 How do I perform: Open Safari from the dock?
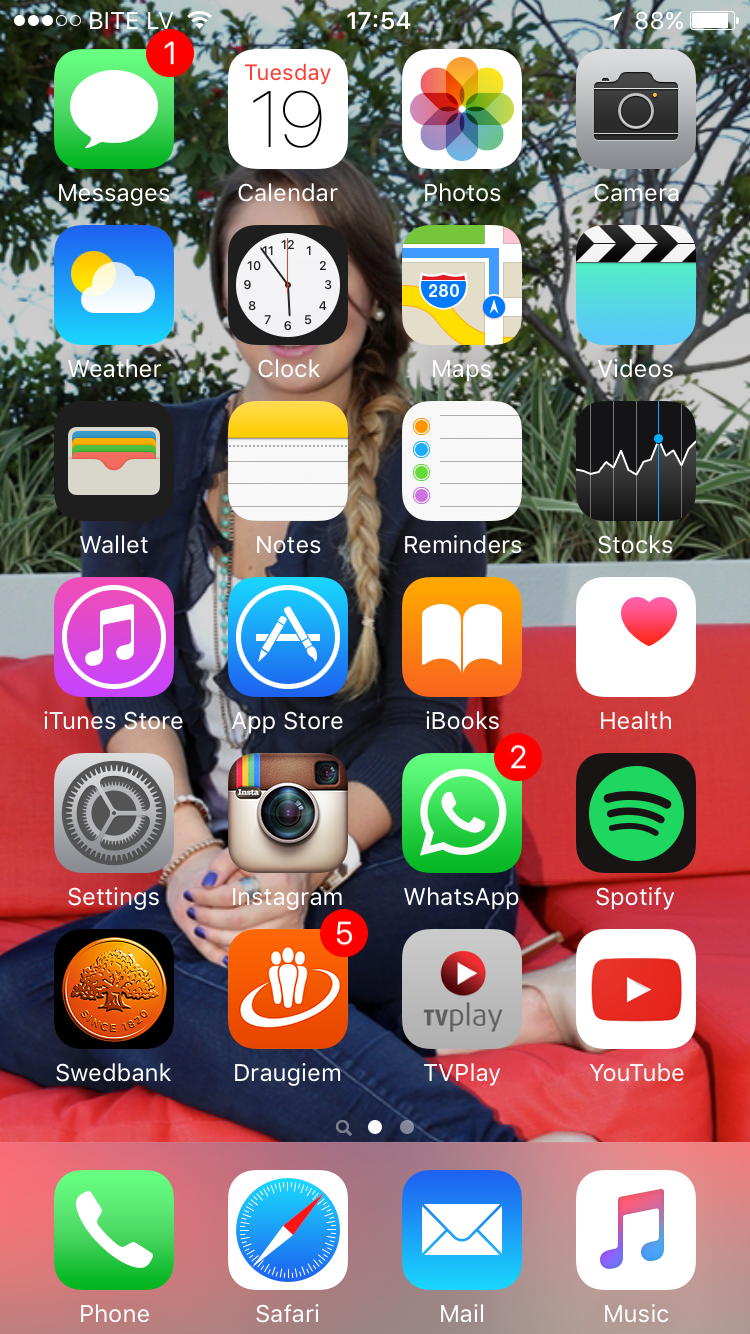[x=288, y=1230]
